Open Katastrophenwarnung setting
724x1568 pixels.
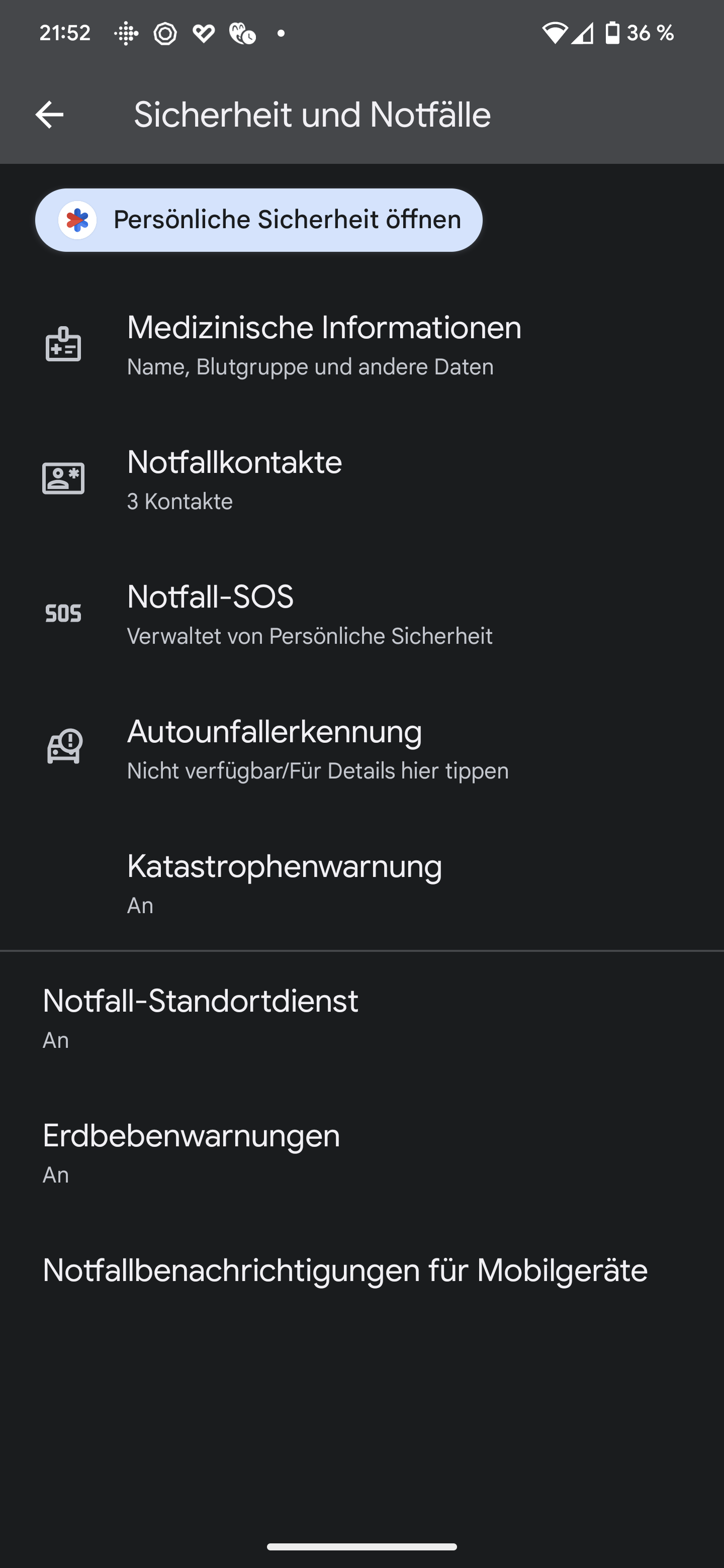pyautogui.click(x=361, y=883)
